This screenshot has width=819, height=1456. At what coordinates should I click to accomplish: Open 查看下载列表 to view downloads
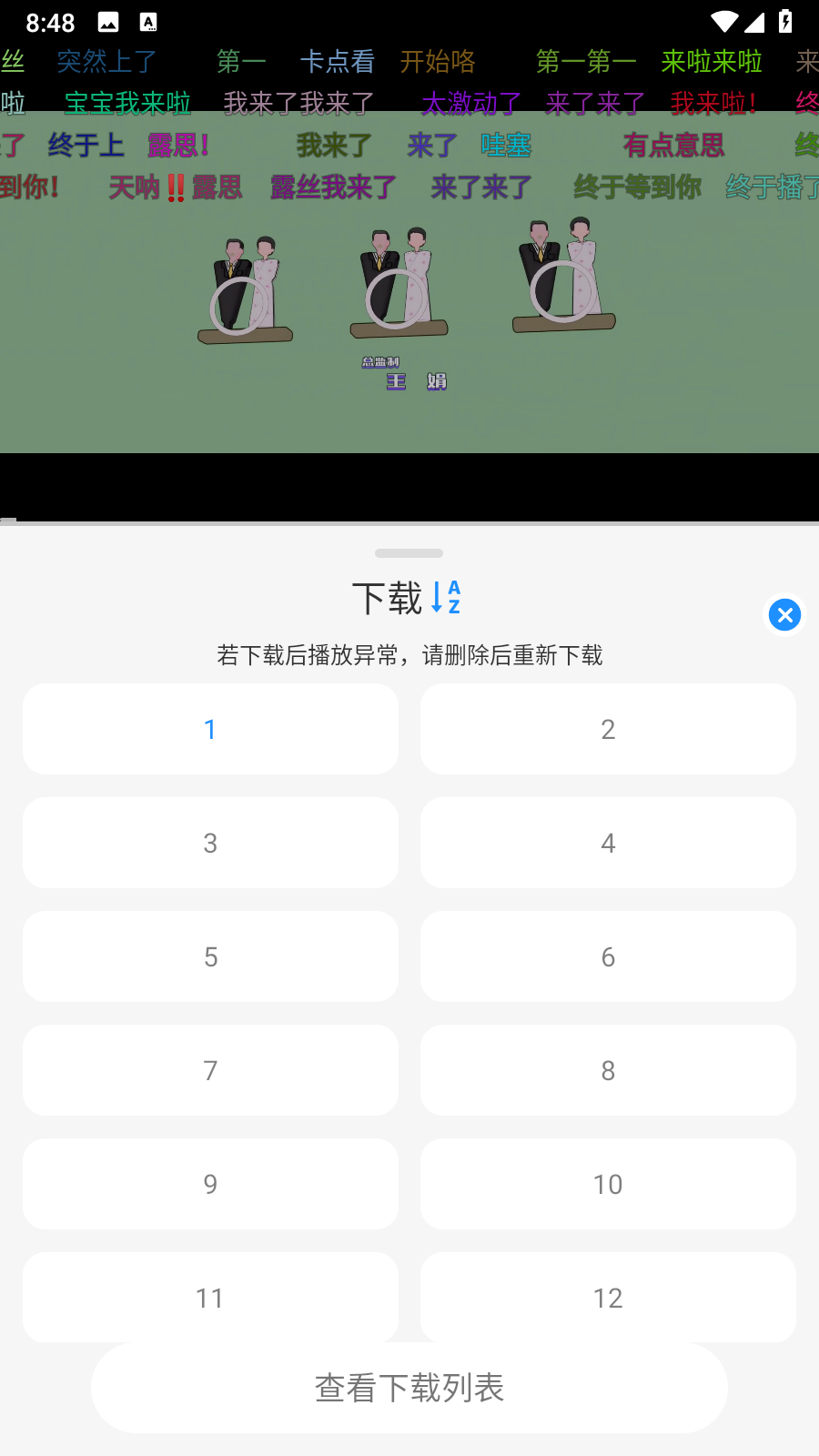pos(409,1388)
